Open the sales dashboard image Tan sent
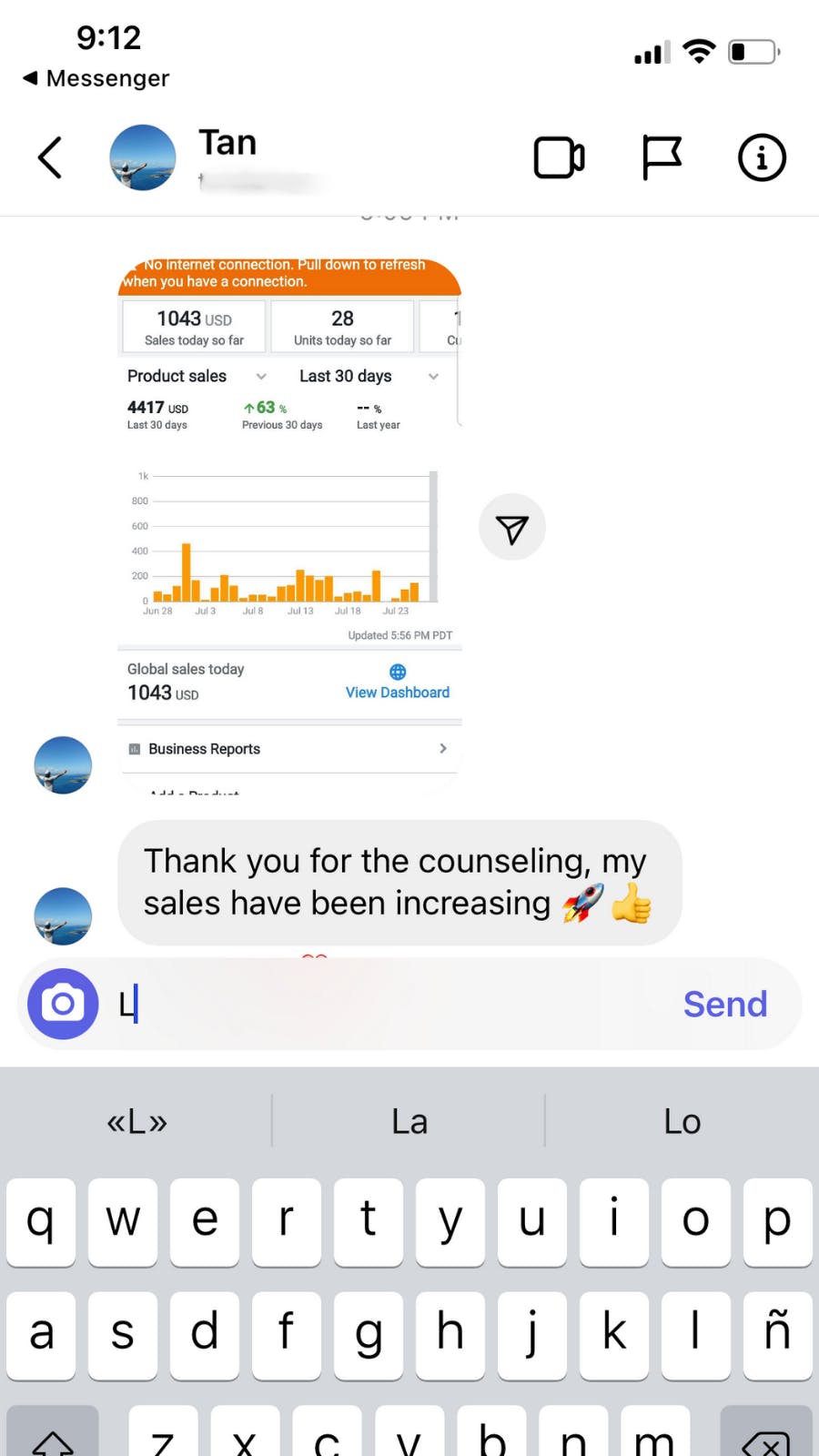The height and width of the screenshot is (1456, 819). pos(289,526)
